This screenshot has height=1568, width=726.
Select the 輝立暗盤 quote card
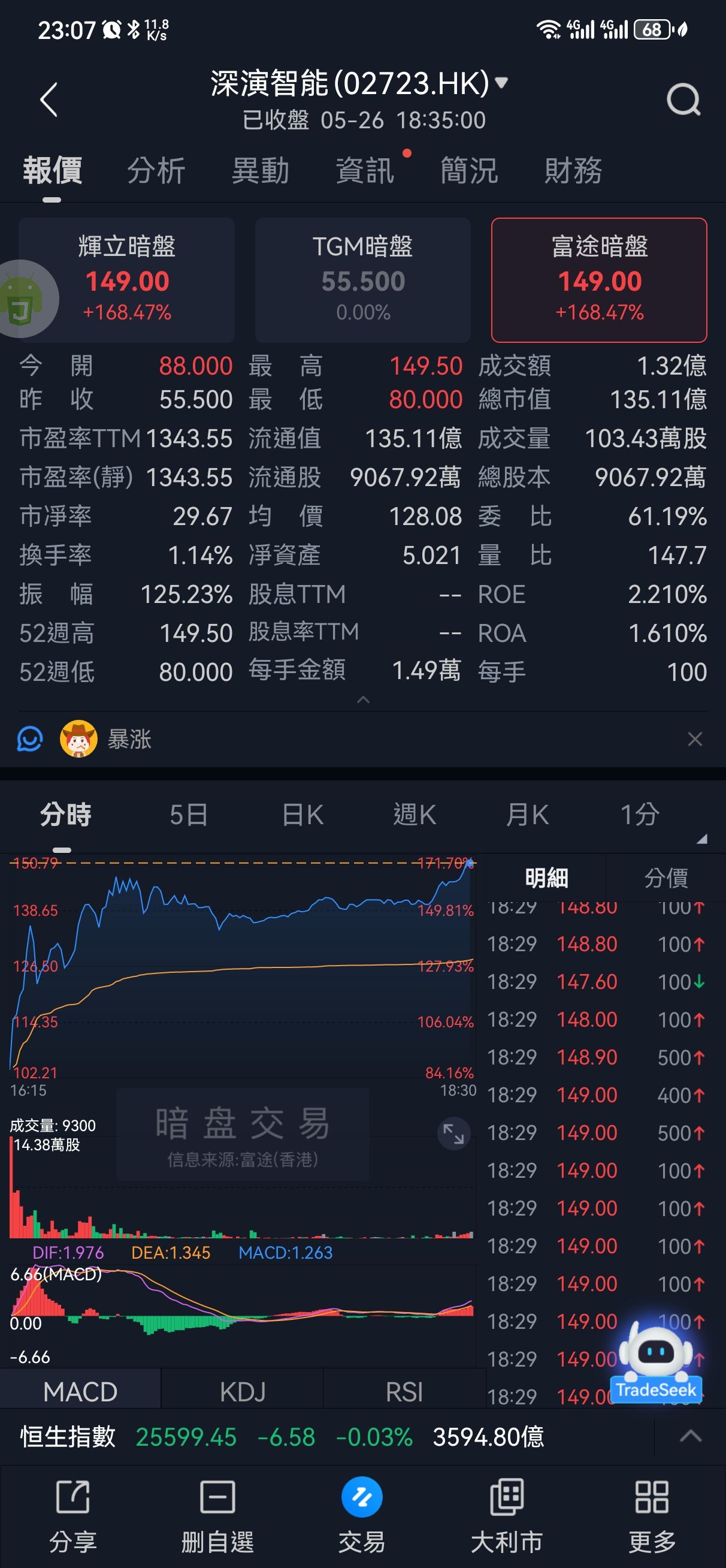[x=126, y=279]
